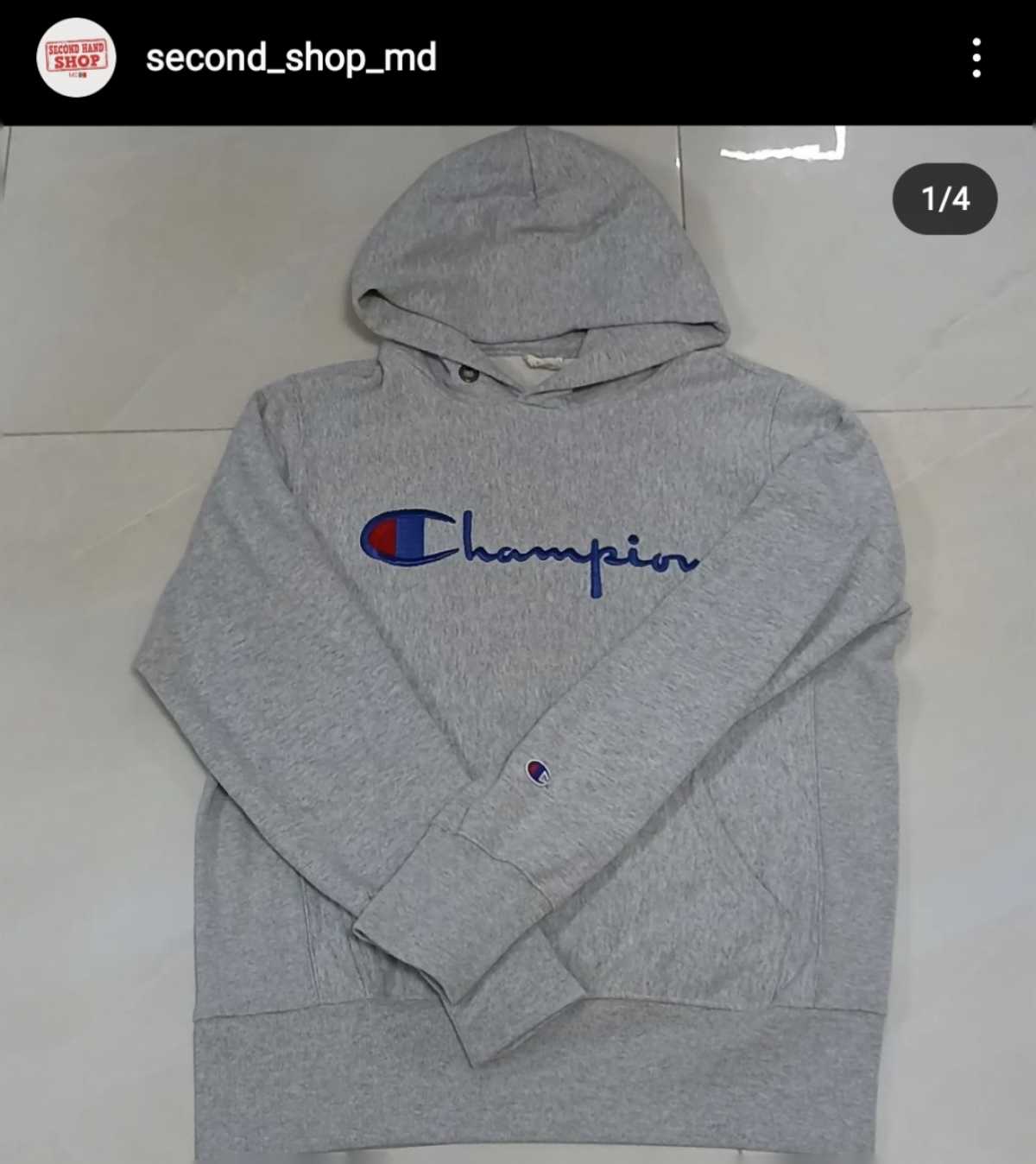Open the post's three-dot options menu

click(x=976, y=58)
